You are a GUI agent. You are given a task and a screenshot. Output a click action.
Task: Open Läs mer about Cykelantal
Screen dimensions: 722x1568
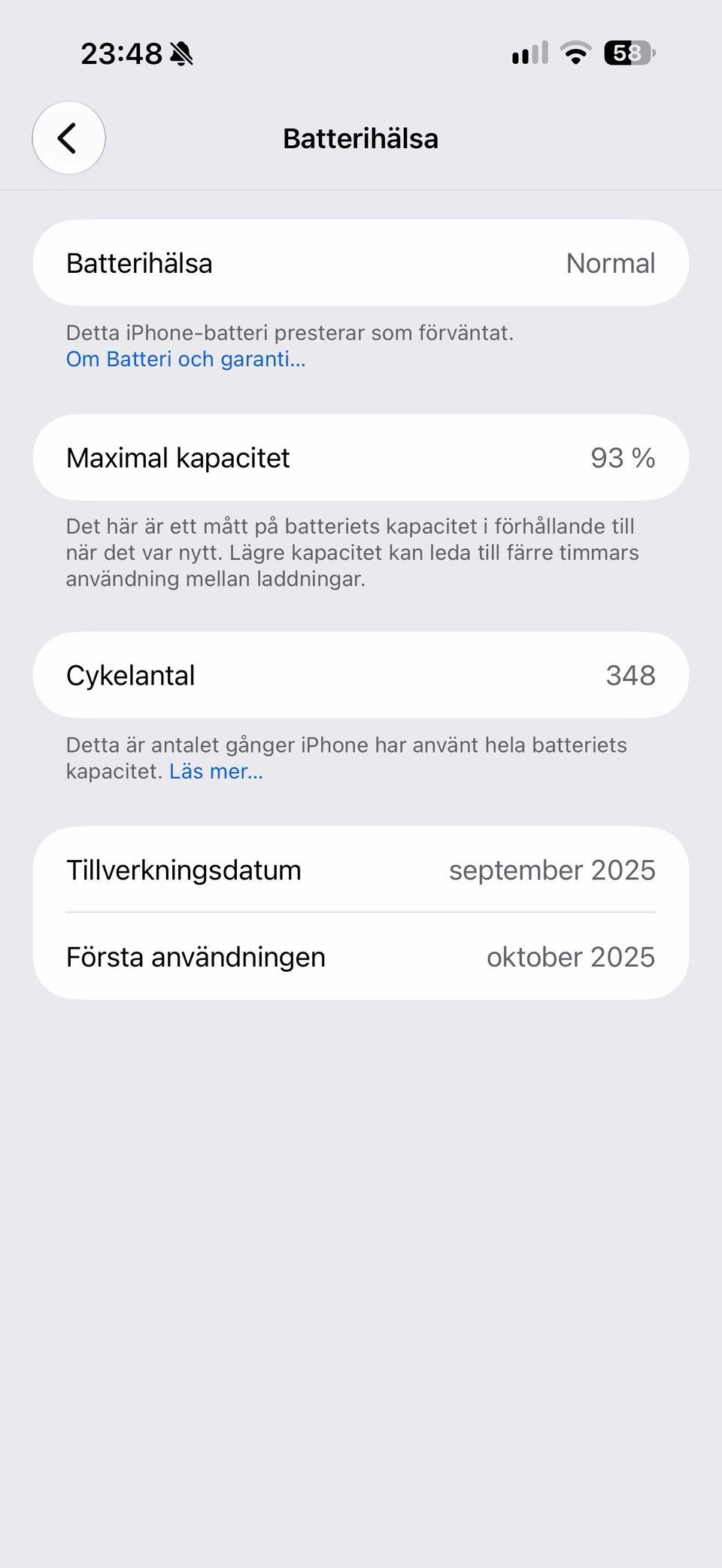tap(216, 771)
